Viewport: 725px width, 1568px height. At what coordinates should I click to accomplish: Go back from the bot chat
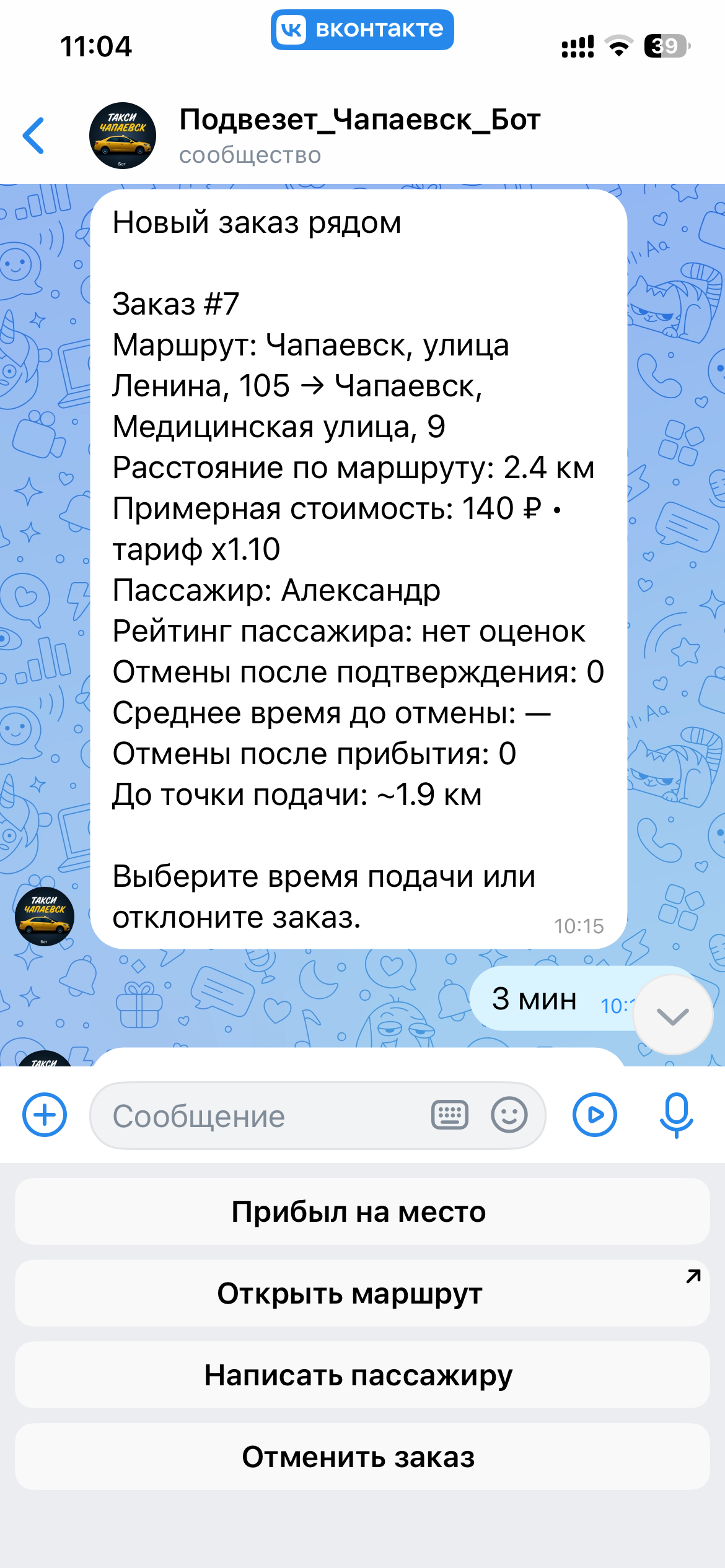(x=34, y=135)
